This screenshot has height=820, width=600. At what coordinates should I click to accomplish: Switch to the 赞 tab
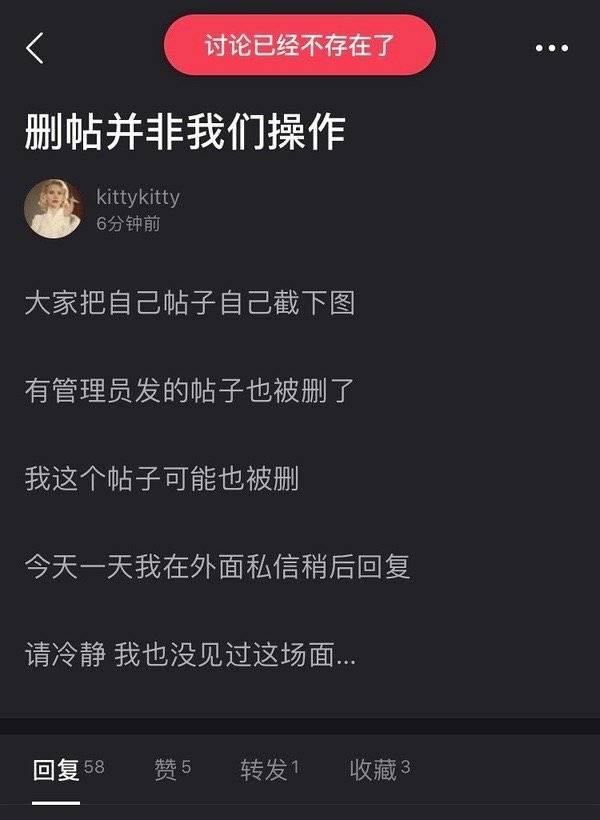[x=172, y=769]
